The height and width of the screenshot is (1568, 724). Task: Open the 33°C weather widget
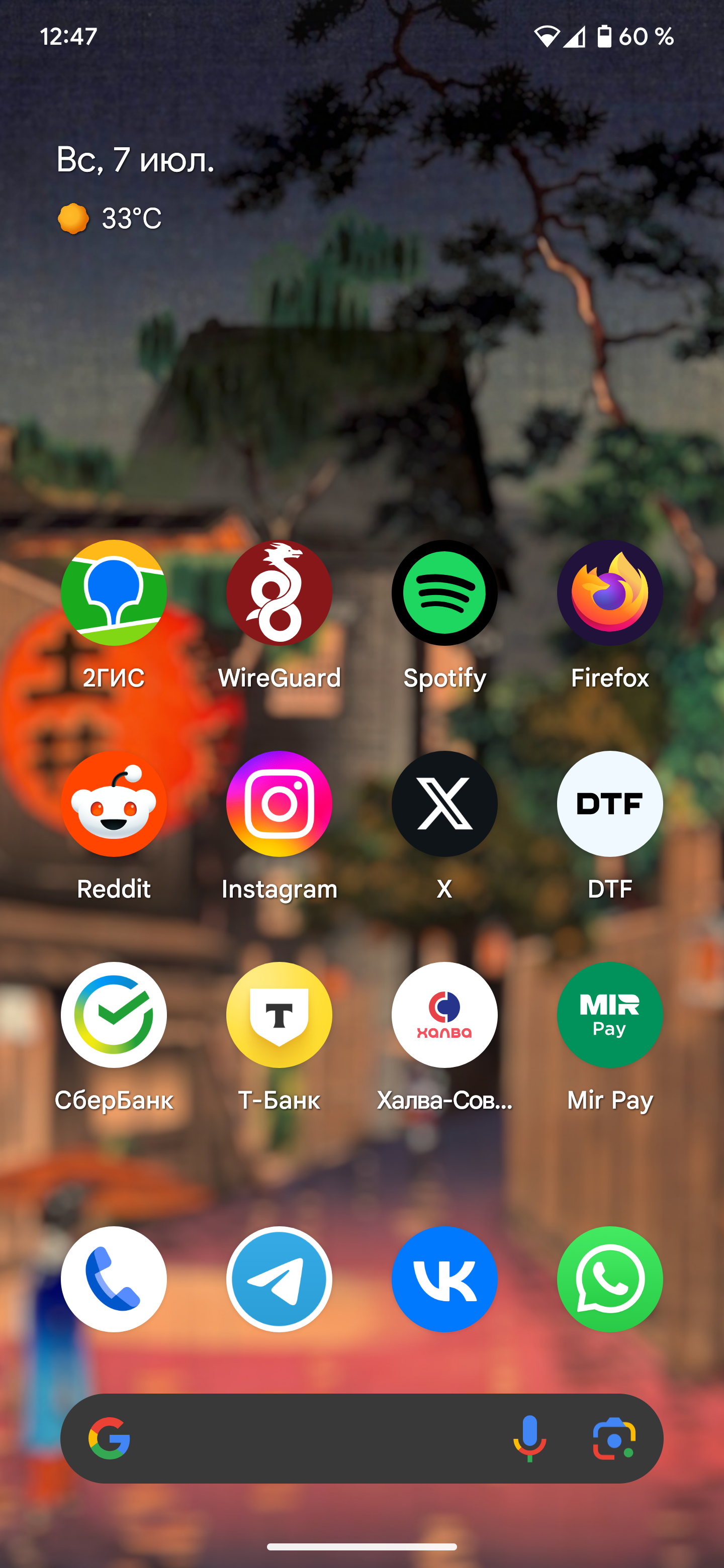(x=110, y=219)
